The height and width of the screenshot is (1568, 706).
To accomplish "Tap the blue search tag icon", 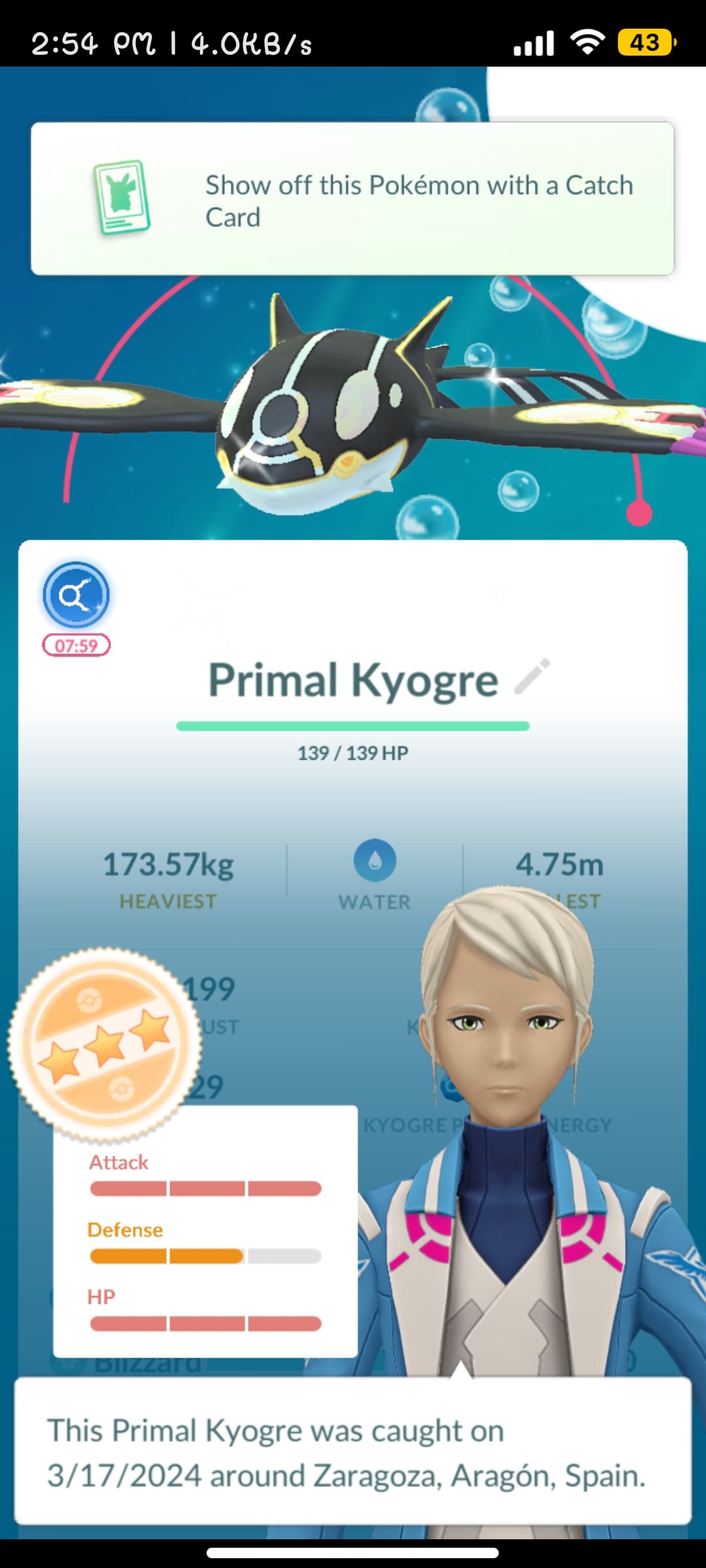I will 76,596.
